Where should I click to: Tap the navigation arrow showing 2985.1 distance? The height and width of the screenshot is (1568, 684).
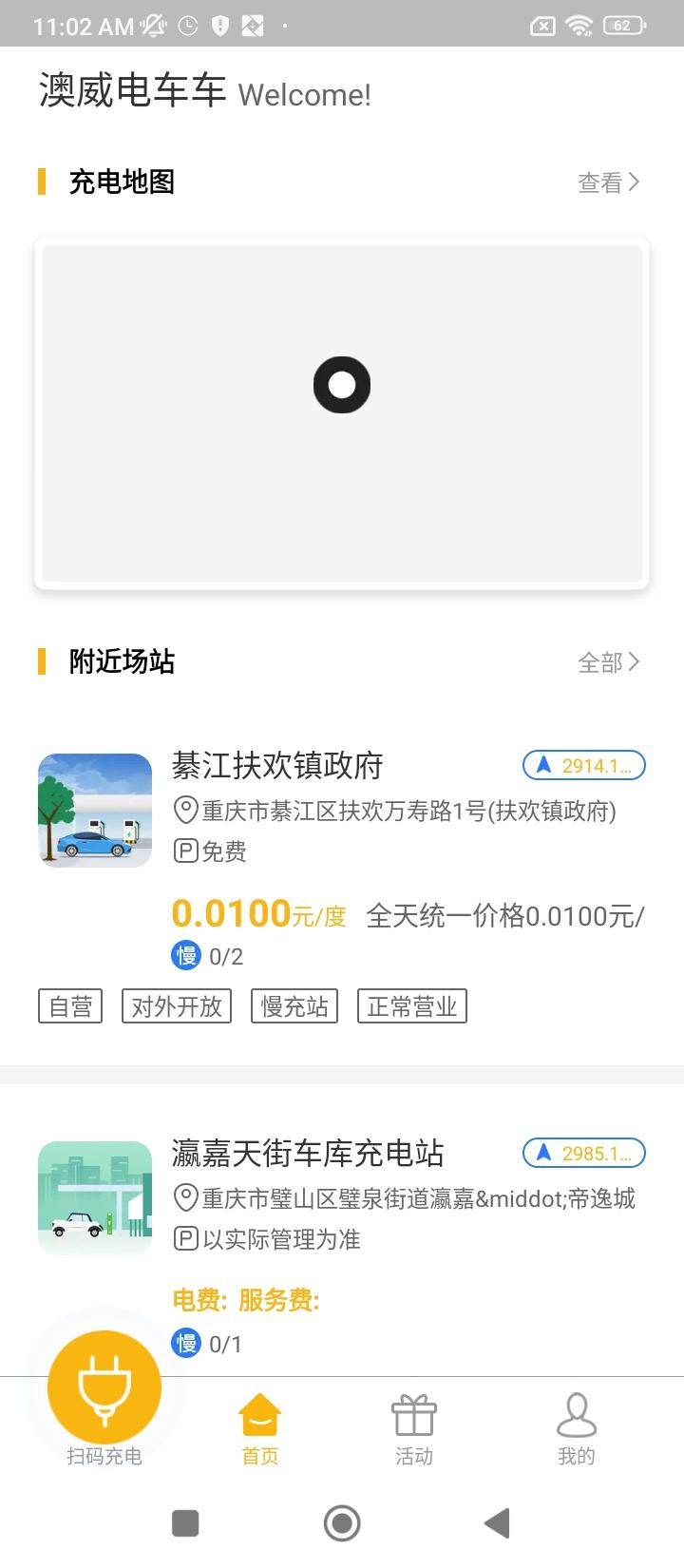(x=583, y=1153)
